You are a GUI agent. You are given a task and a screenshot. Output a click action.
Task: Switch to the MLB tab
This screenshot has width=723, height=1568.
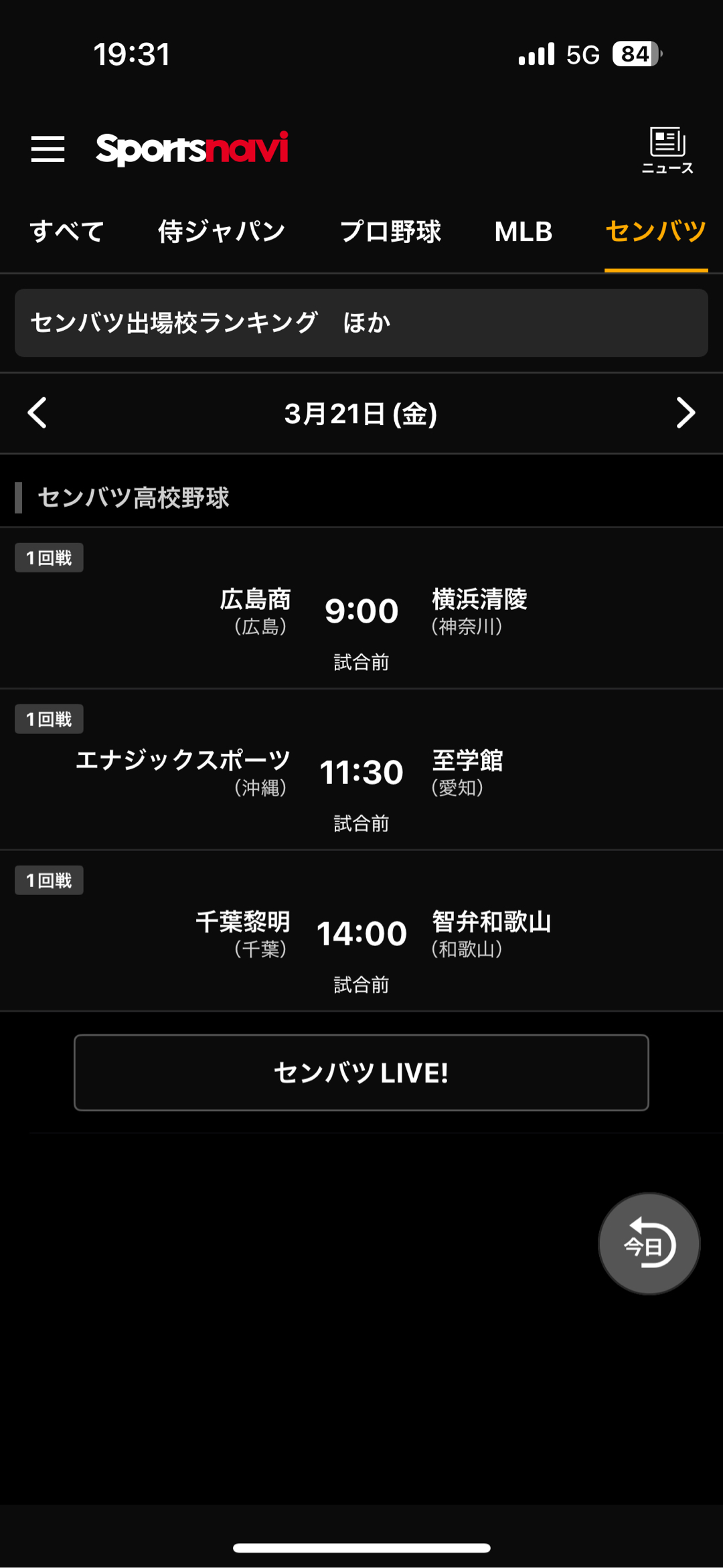pos(523,232)
